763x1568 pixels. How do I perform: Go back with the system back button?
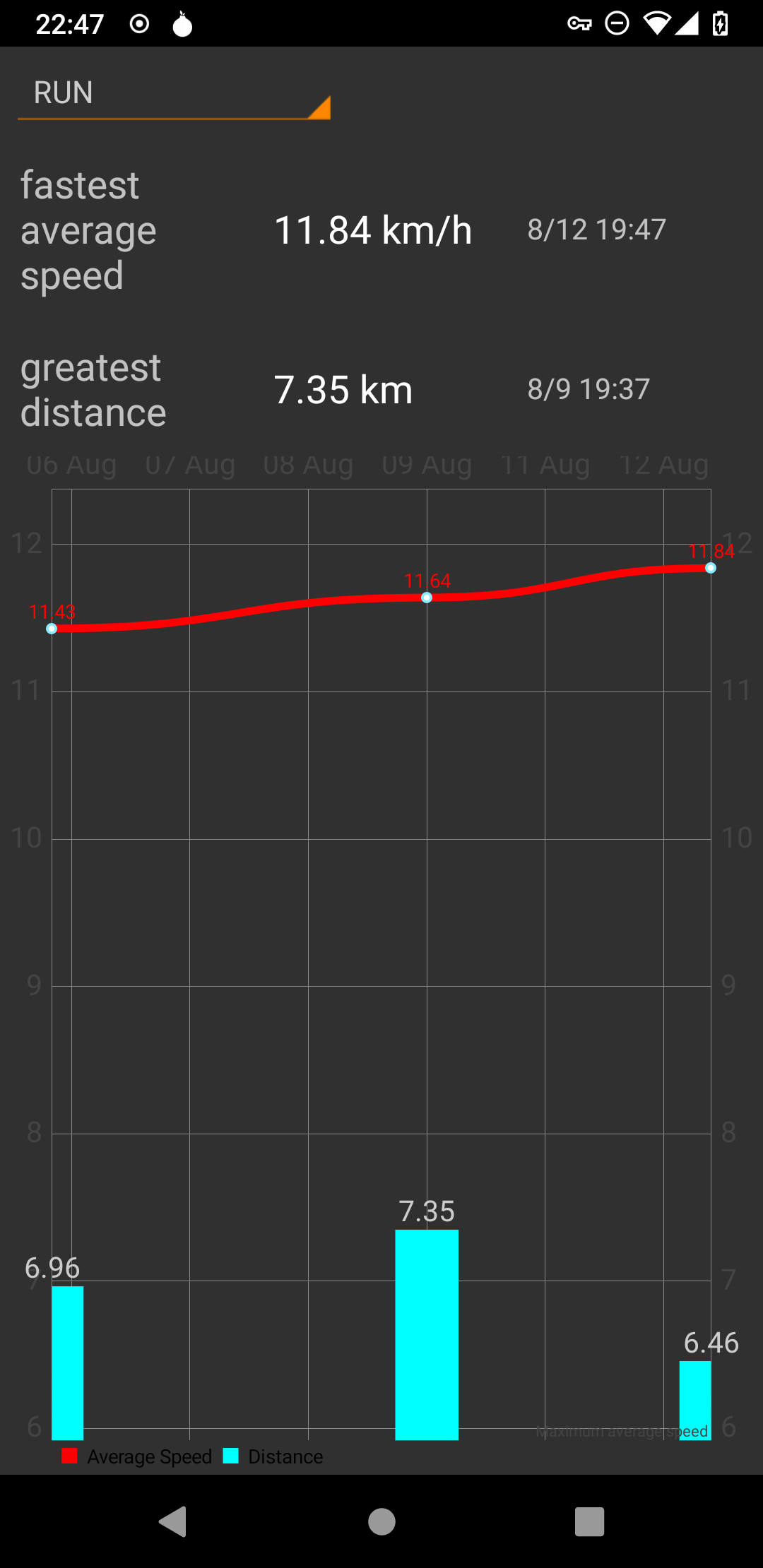(173, 1521)
